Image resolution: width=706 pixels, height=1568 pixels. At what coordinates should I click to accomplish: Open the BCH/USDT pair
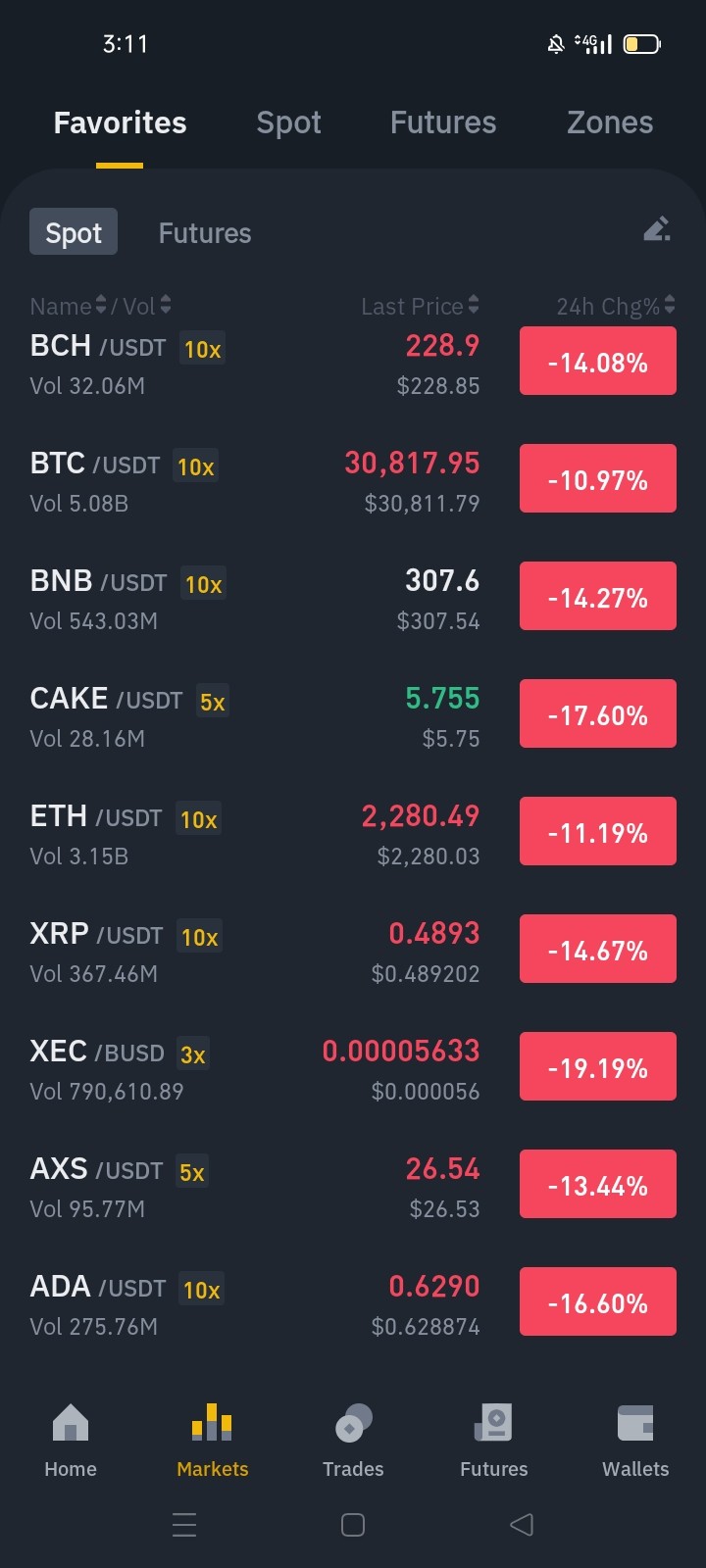pos(353,363)
